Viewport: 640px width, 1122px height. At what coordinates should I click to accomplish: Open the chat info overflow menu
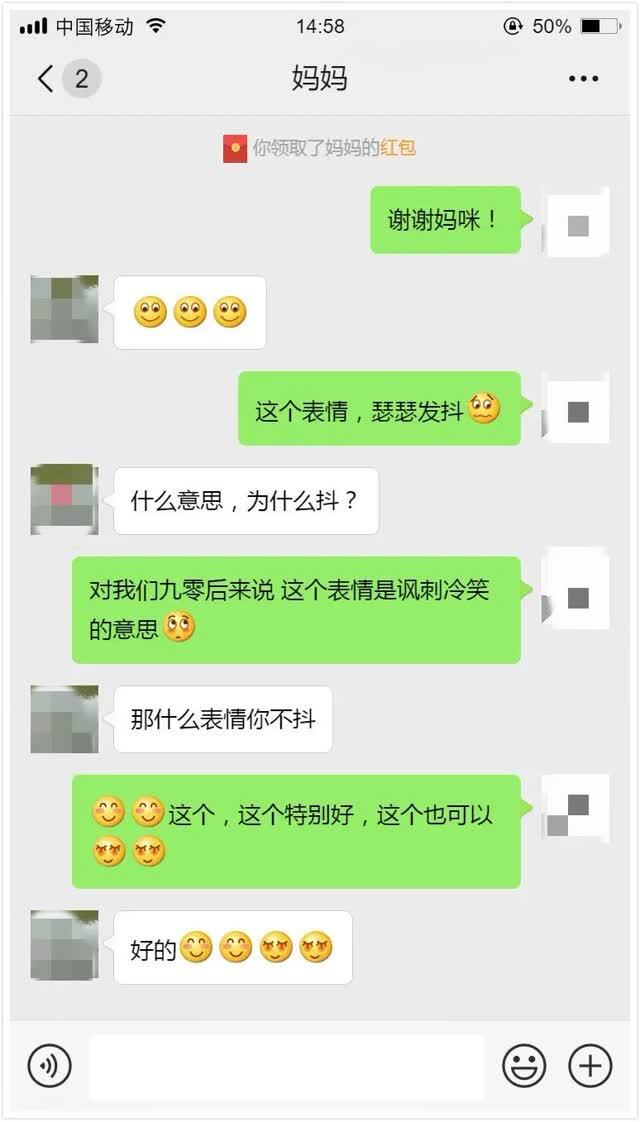tap(583, 79)
